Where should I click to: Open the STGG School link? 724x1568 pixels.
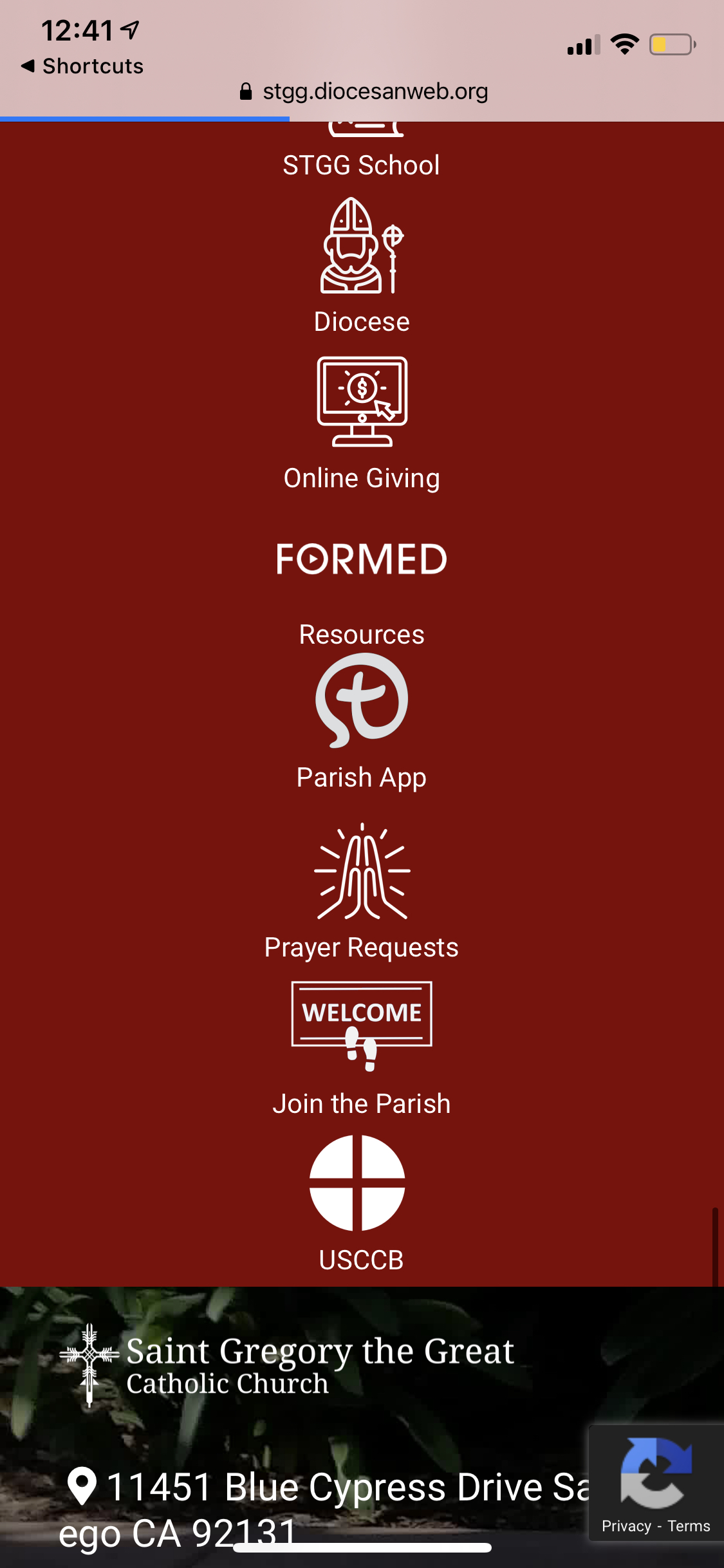[x=361, y=165]
